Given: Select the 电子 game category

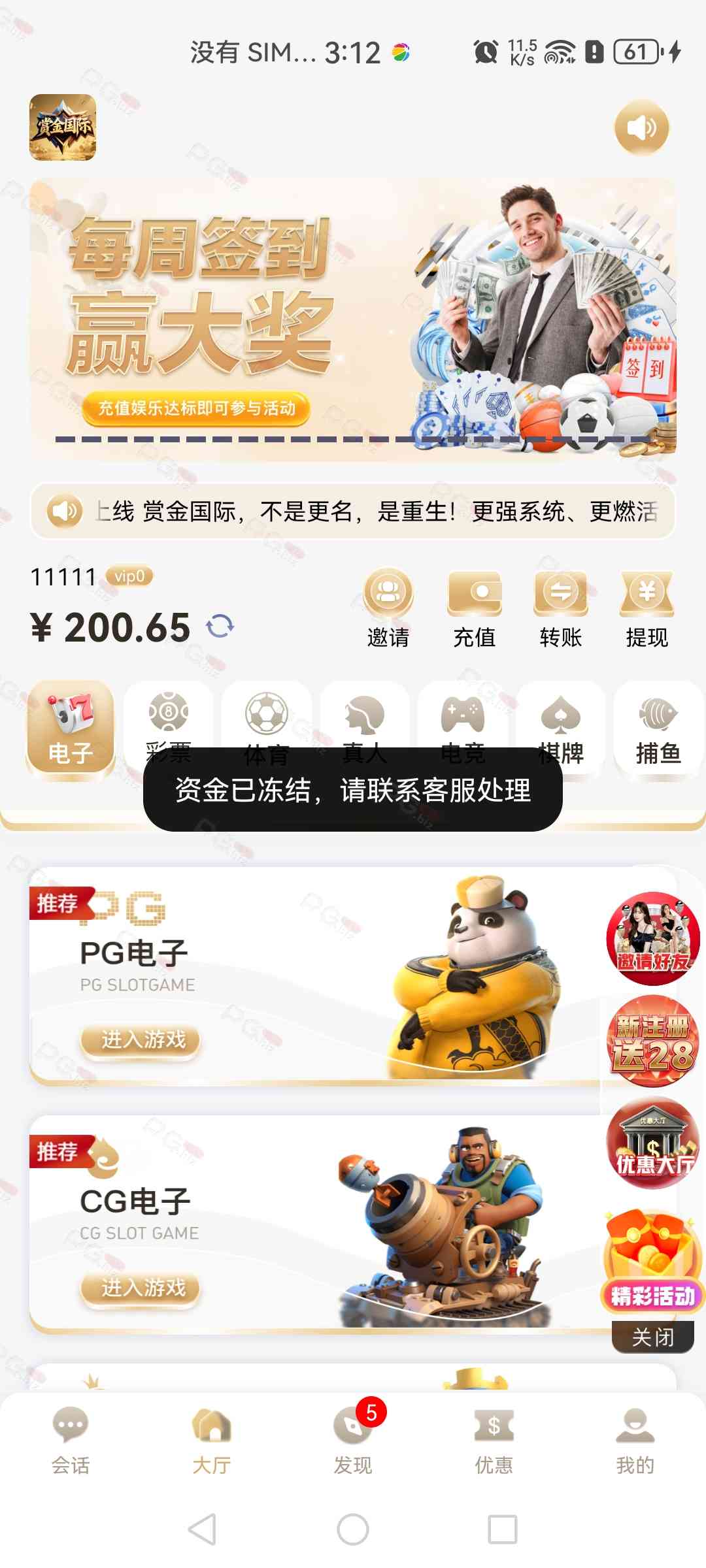Looking at the screenshot, I should (71, 727).
